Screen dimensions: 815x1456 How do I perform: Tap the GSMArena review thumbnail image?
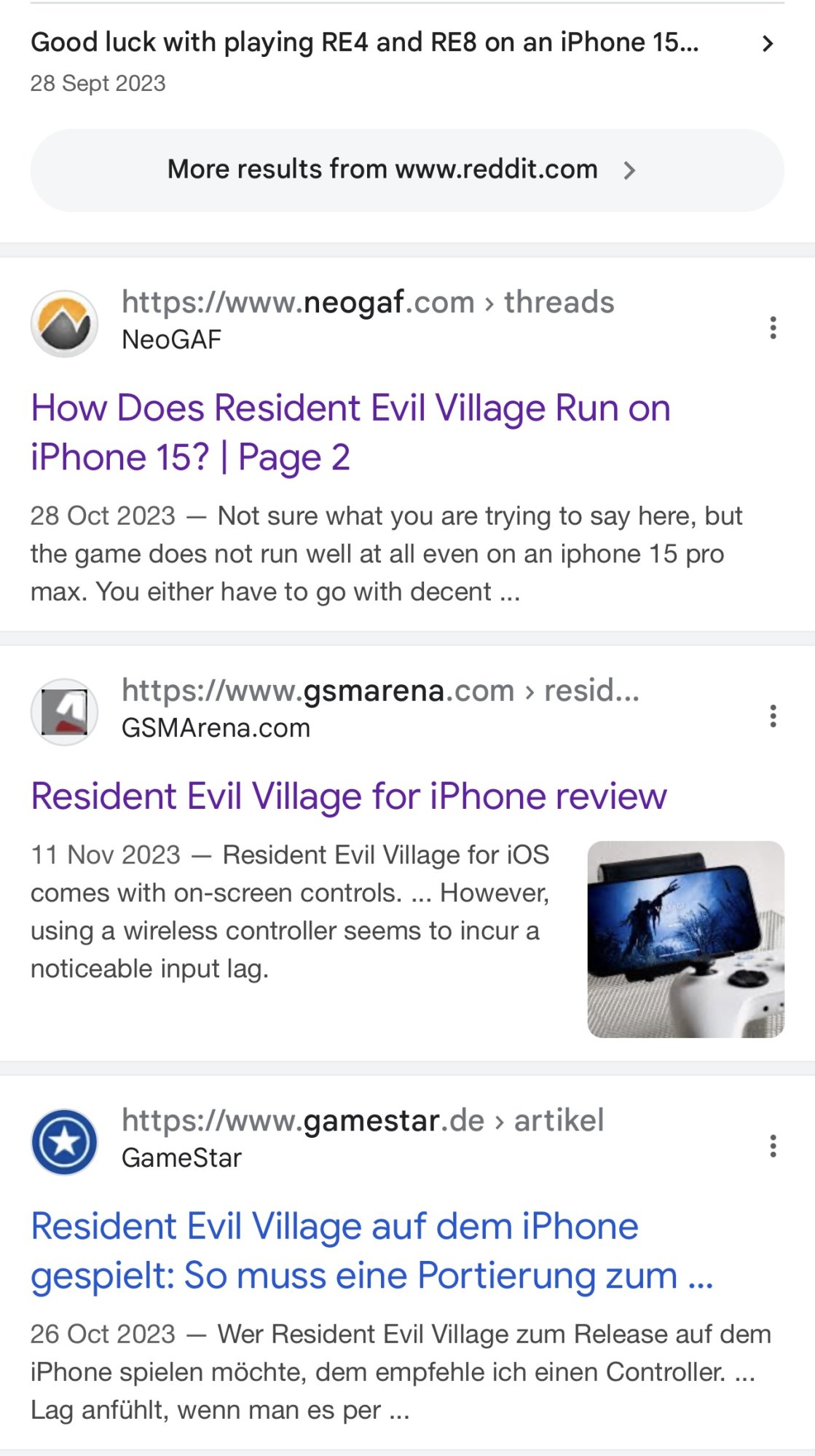click(x=685, y=939)
